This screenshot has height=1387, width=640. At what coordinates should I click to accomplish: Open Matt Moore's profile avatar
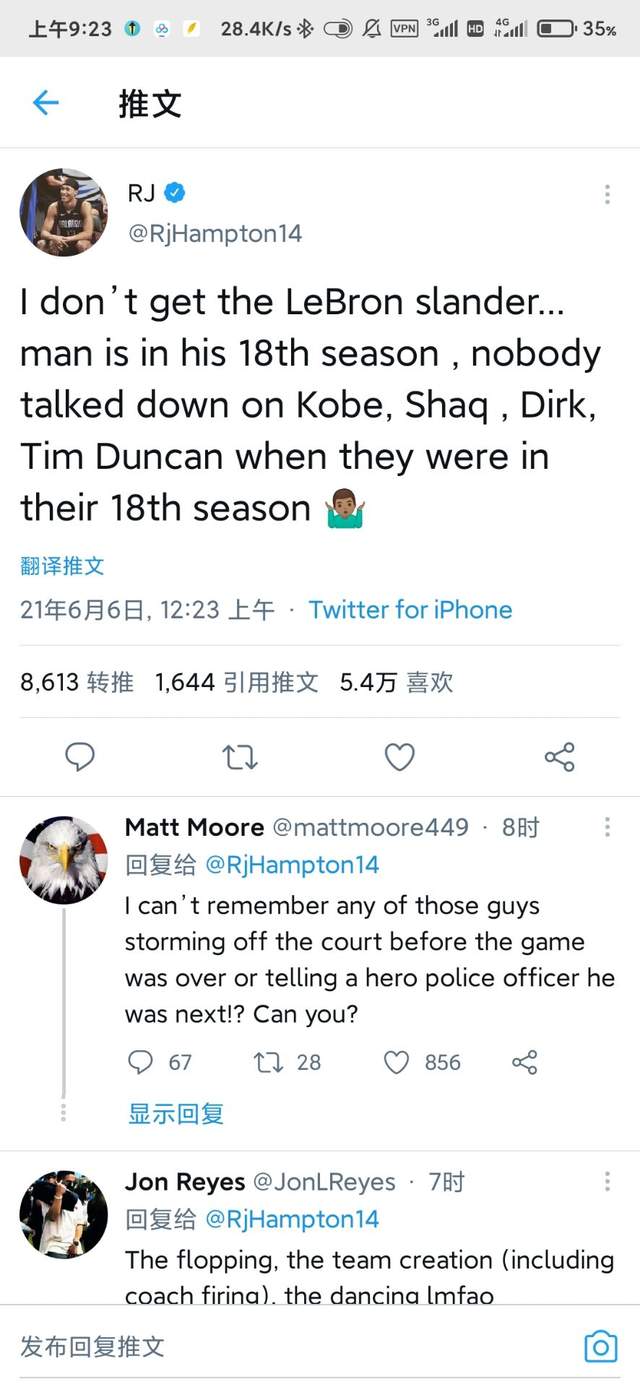point(63,860)
